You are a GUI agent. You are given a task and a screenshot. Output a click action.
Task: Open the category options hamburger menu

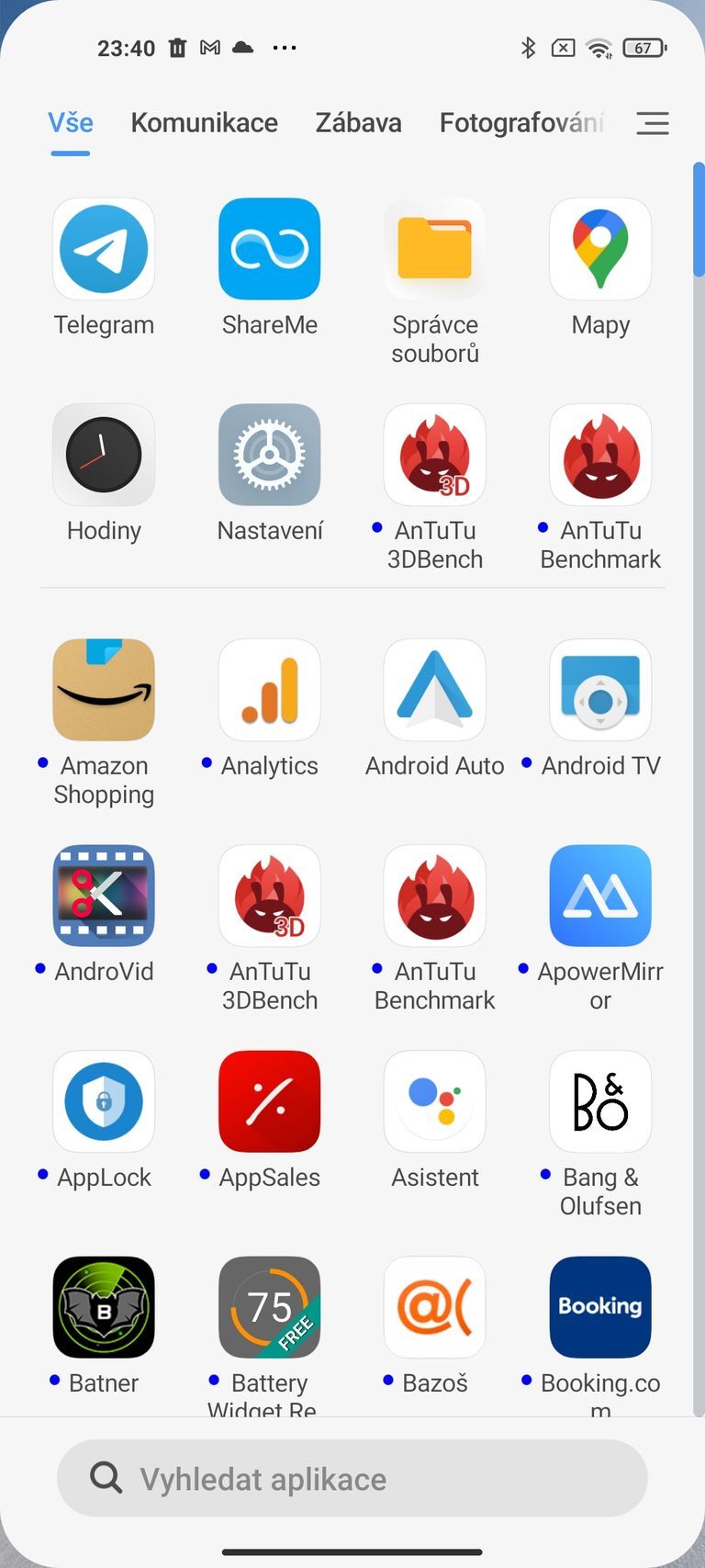(x=652, y=122)
